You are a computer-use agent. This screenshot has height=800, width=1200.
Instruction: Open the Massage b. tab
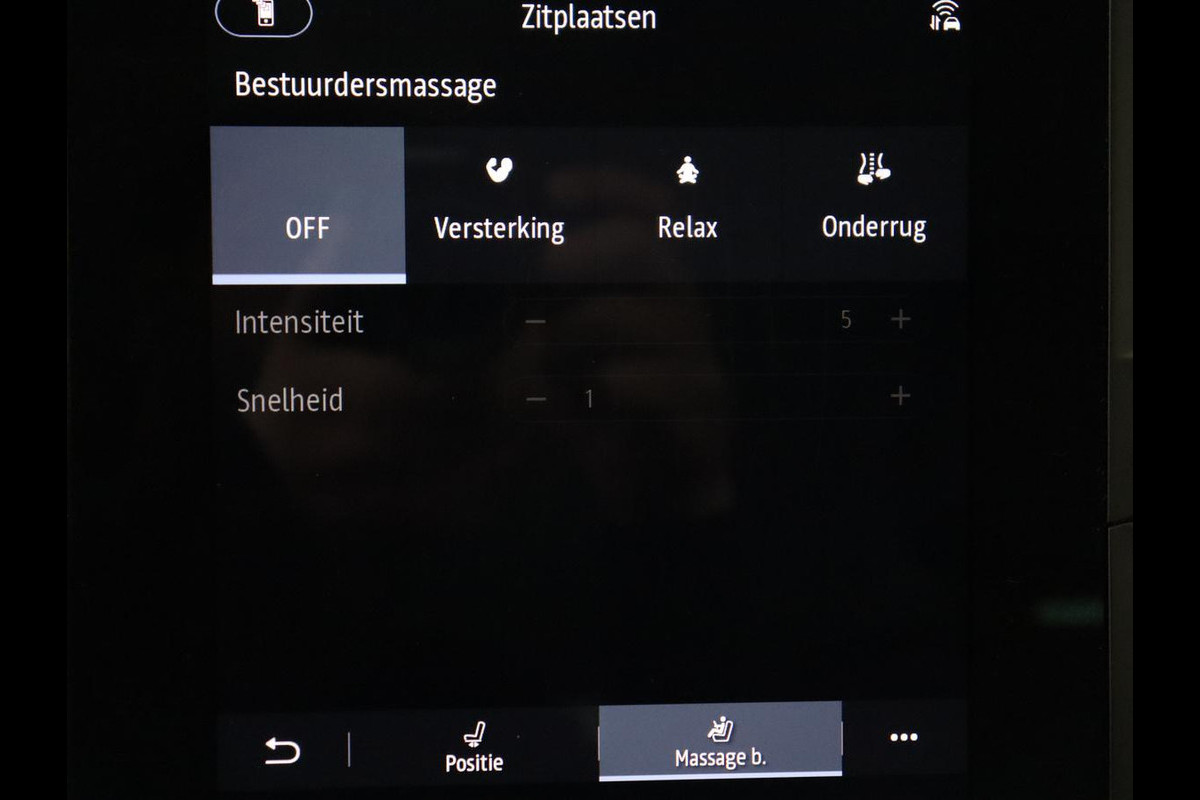click(720, 742)
